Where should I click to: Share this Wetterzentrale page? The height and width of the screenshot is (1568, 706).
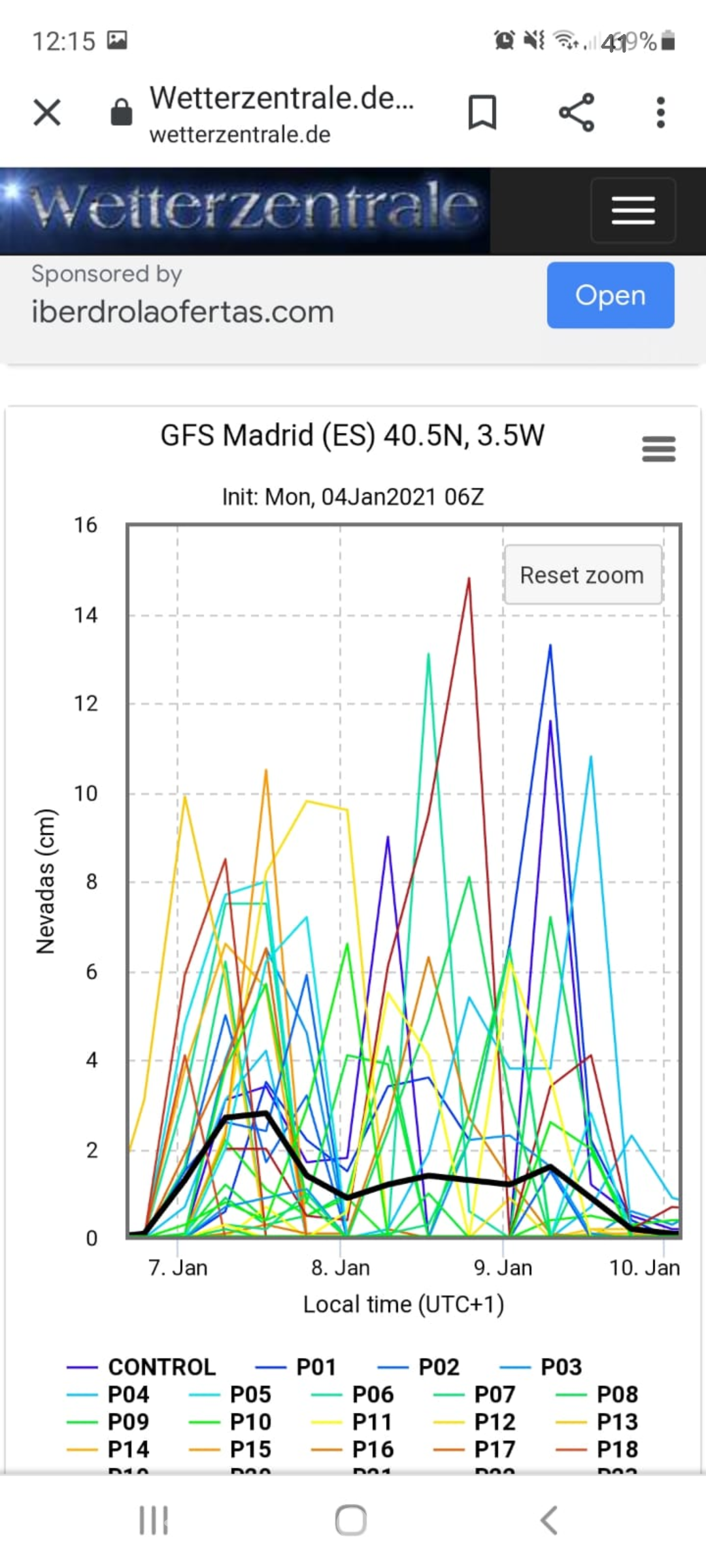click(577, 112)
